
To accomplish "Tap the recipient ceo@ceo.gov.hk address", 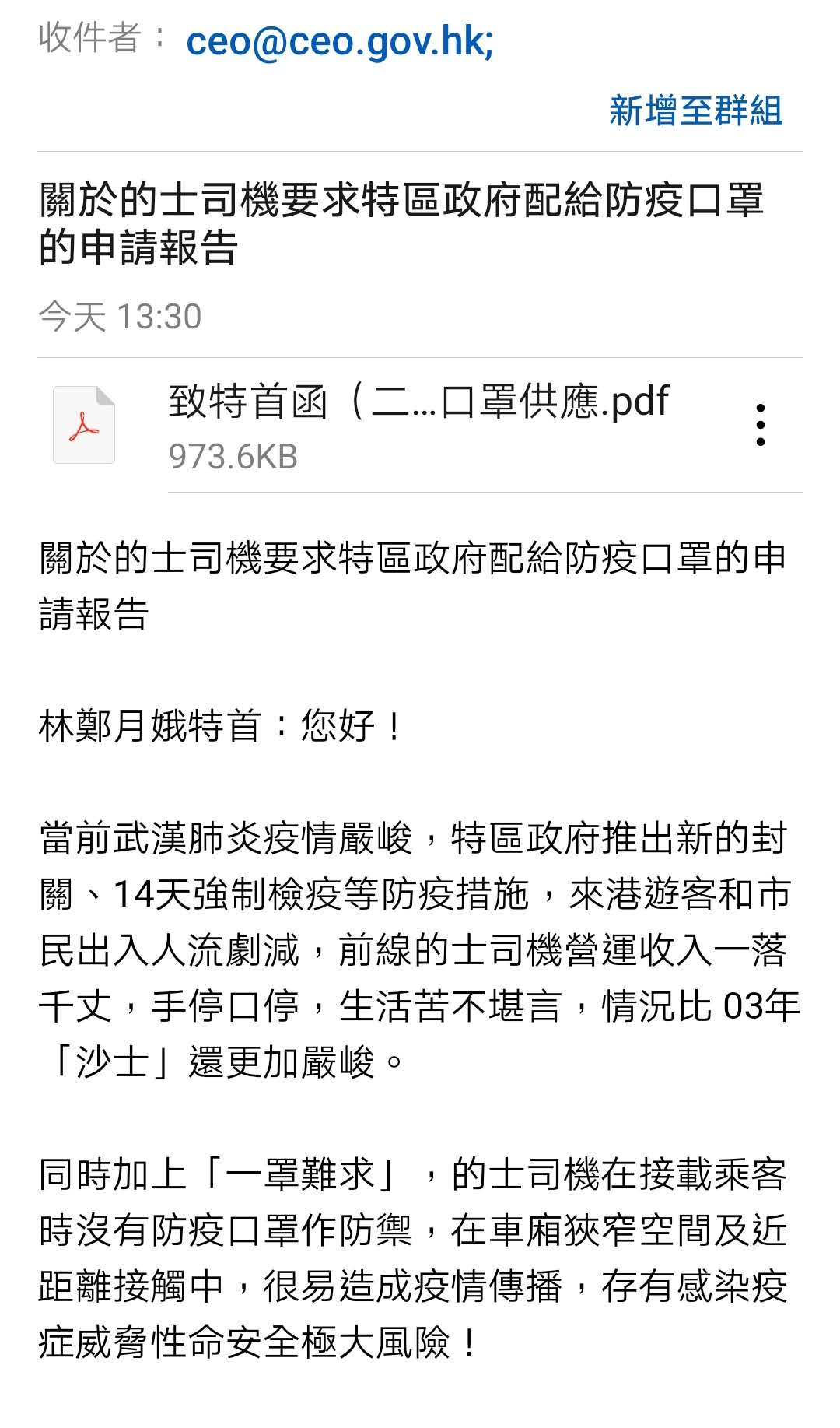I will coord(339,40).
